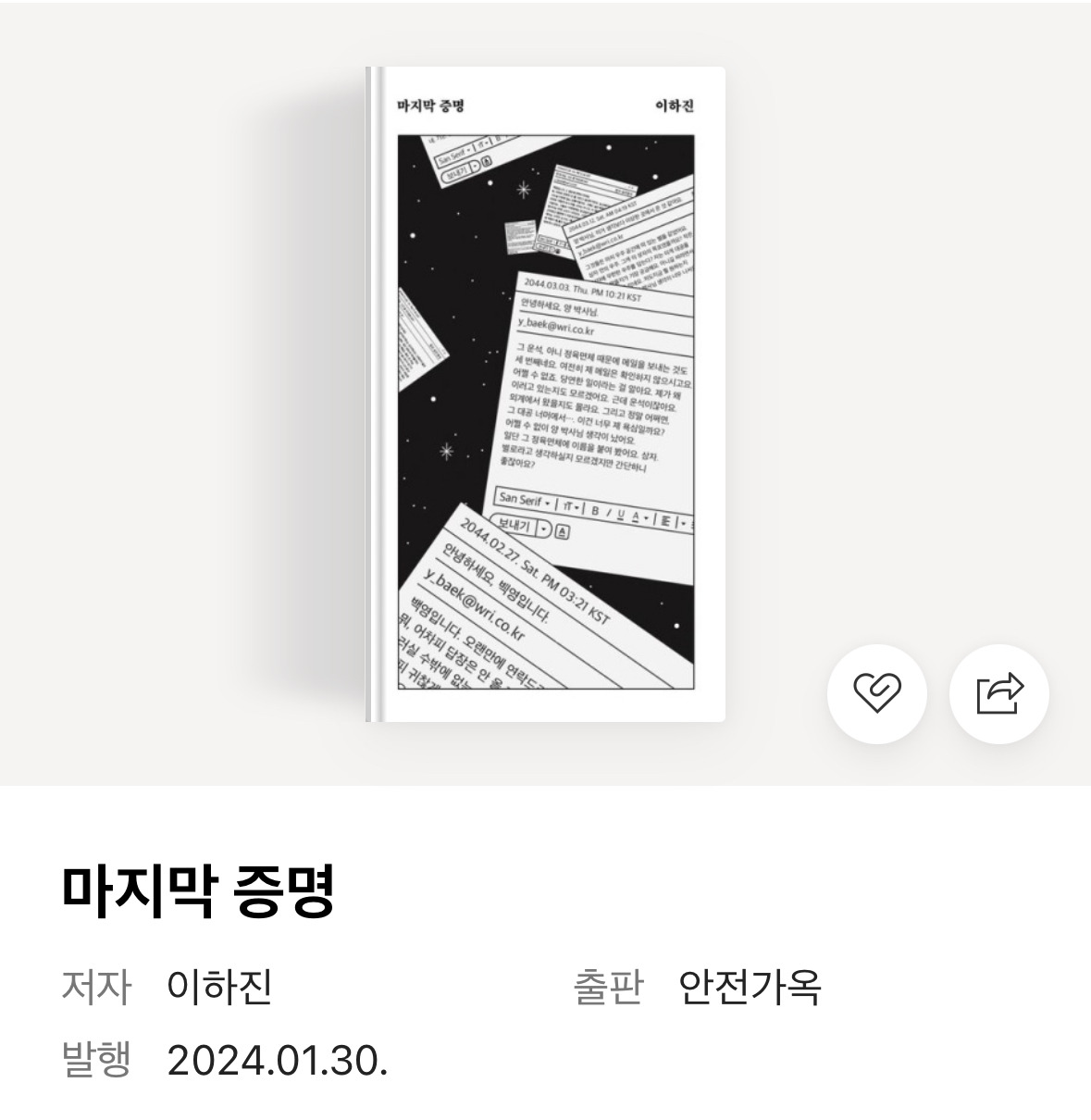Click the Bold icon on the upper-left email toolbar
Viewport: 1091px width, 1120px height.
click(498, 137)
